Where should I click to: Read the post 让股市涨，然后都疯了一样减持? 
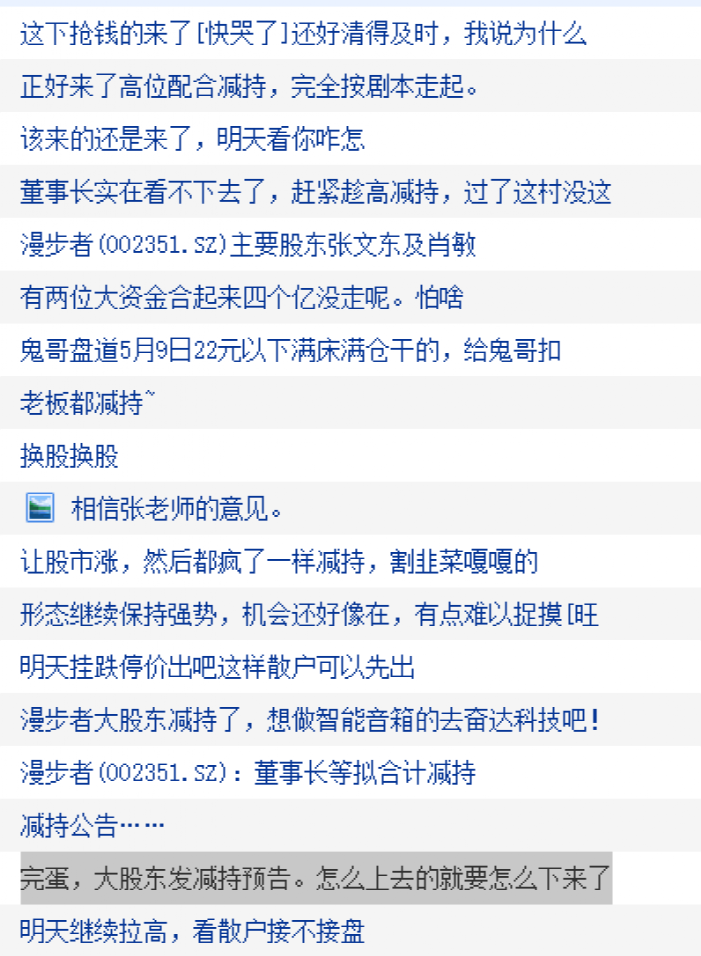[x=279, y=561]
